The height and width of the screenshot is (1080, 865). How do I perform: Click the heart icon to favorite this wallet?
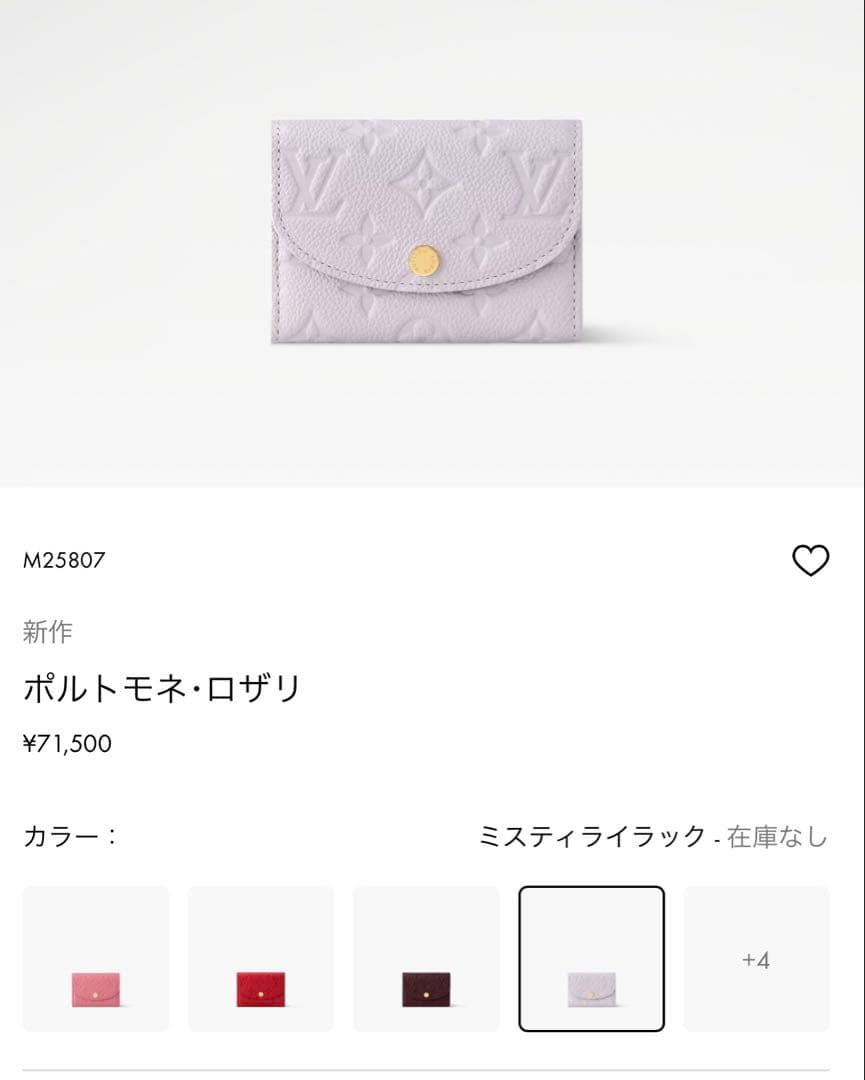click(812, 561)
